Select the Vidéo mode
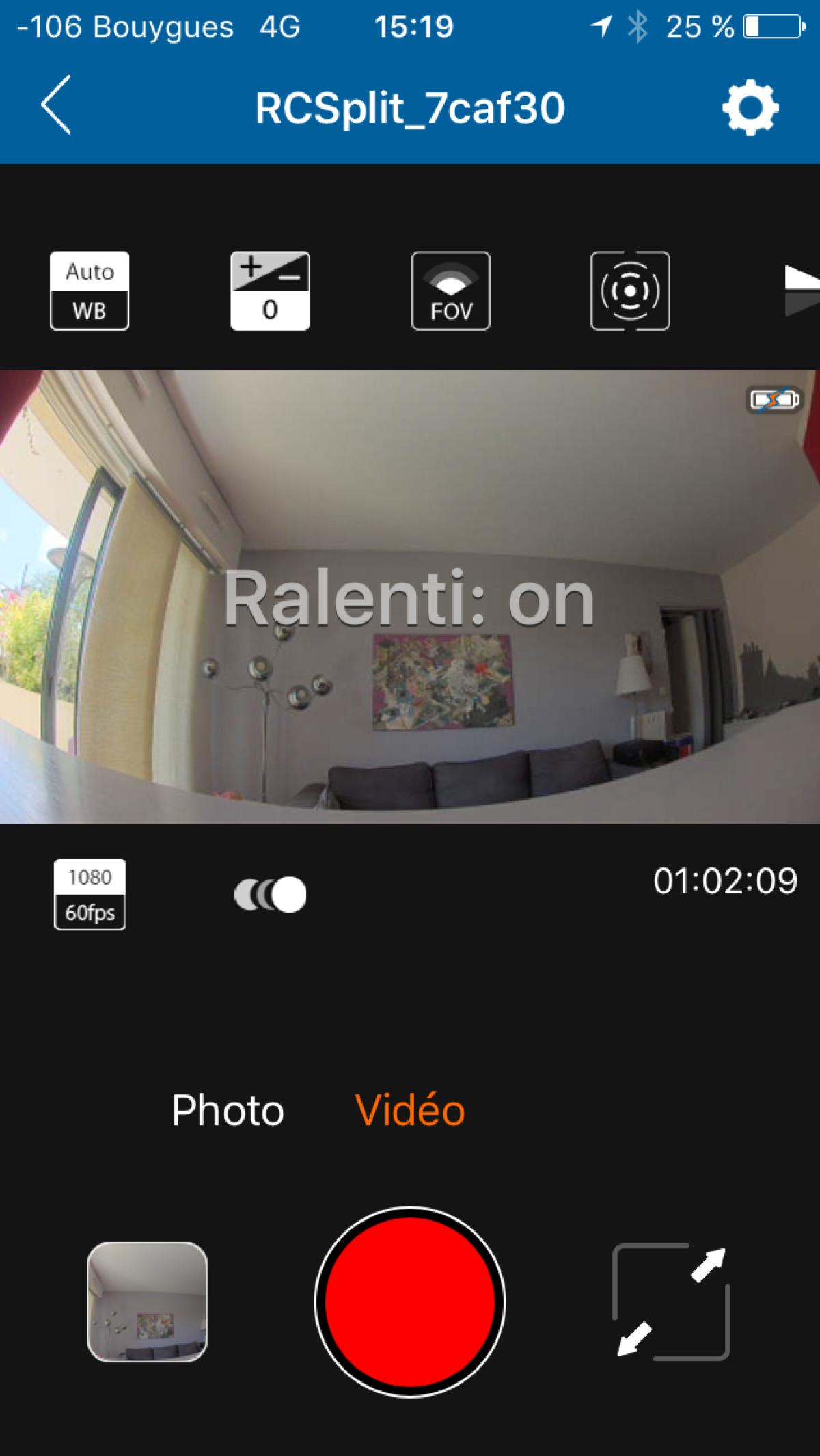The height and width of the screenshot is (1456, 820). click(410, 1110)
